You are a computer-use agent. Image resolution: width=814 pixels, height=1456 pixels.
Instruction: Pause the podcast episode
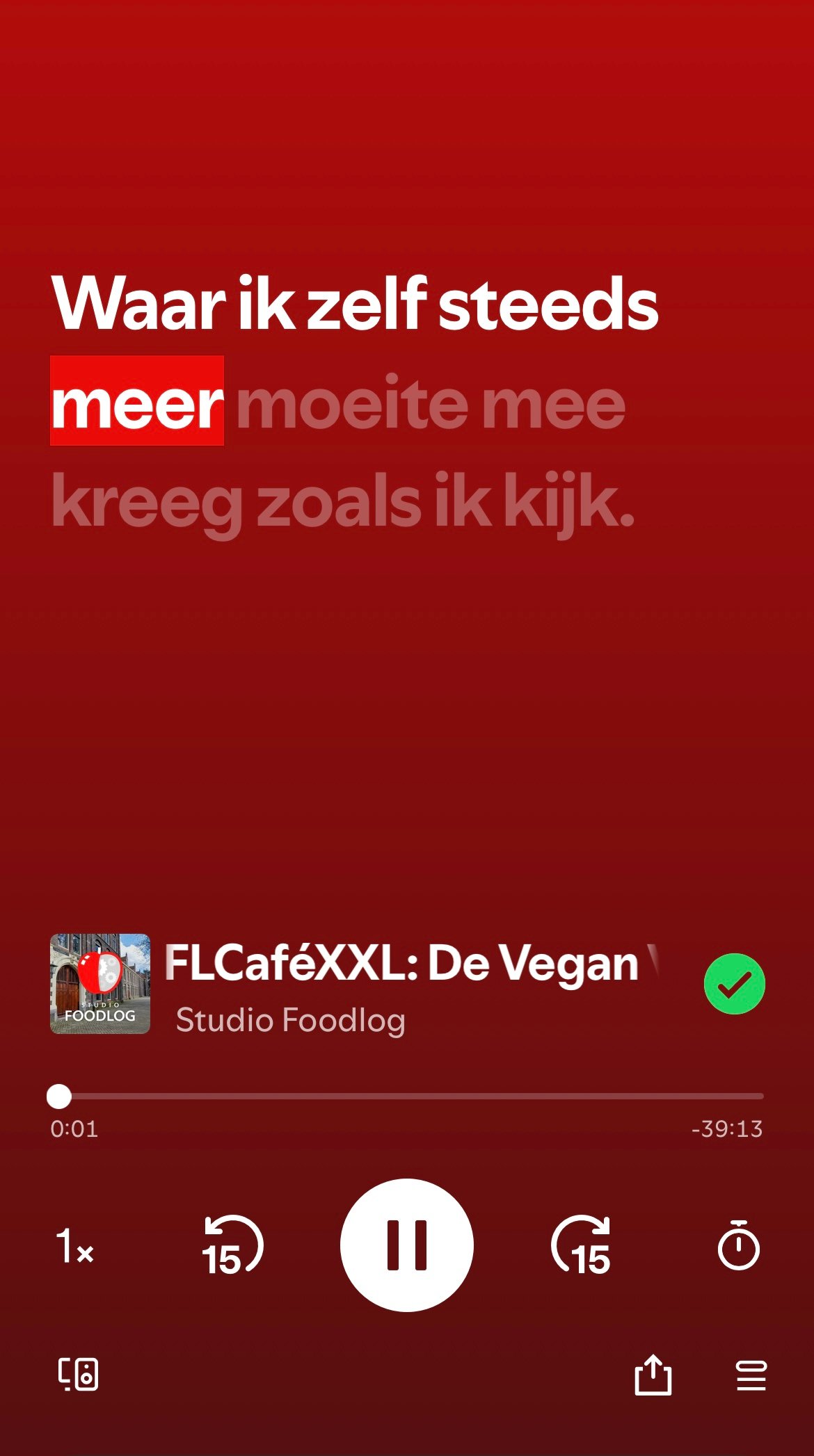pyautogui.click(x=406, y=1245)
